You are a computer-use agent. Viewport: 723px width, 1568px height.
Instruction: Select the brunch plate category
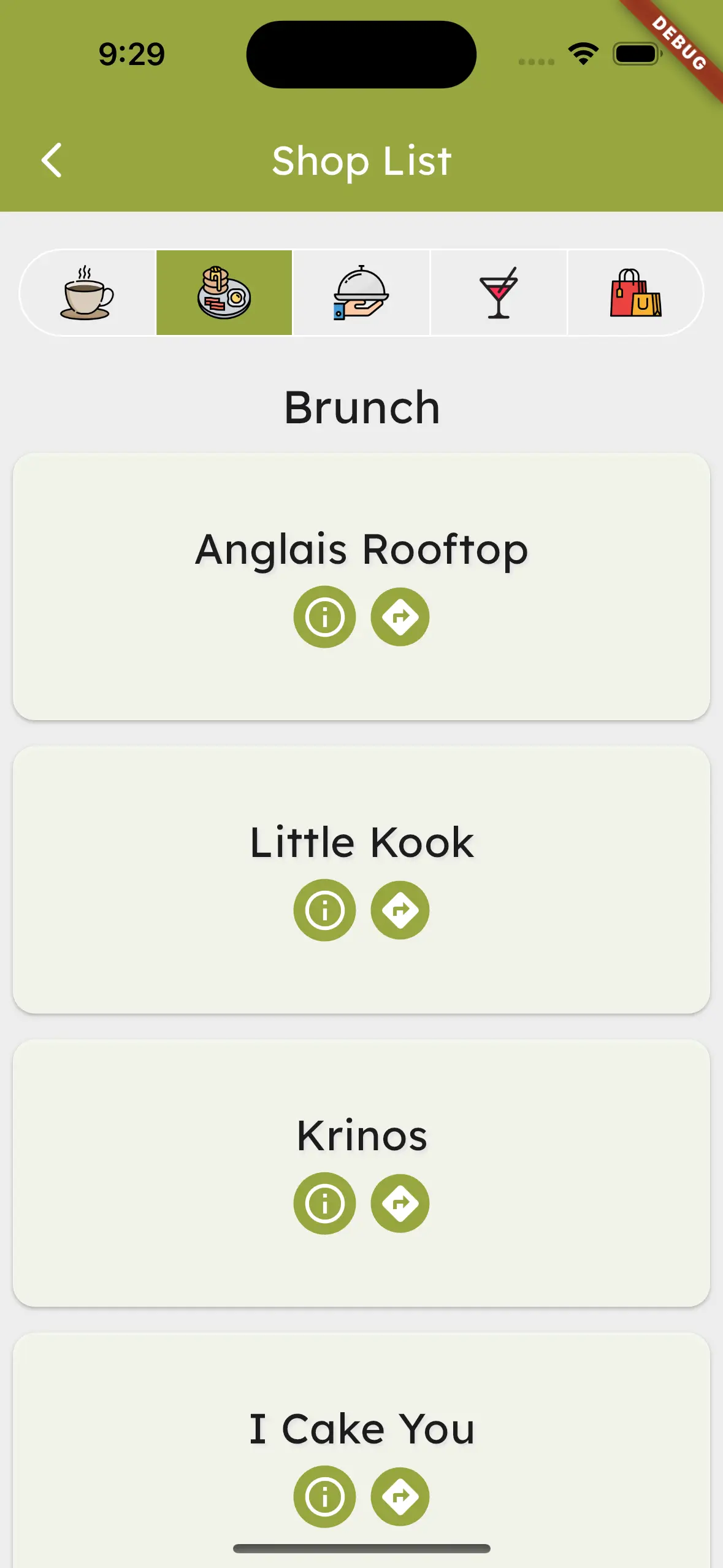pyautogui.click(x=224, y=293)
